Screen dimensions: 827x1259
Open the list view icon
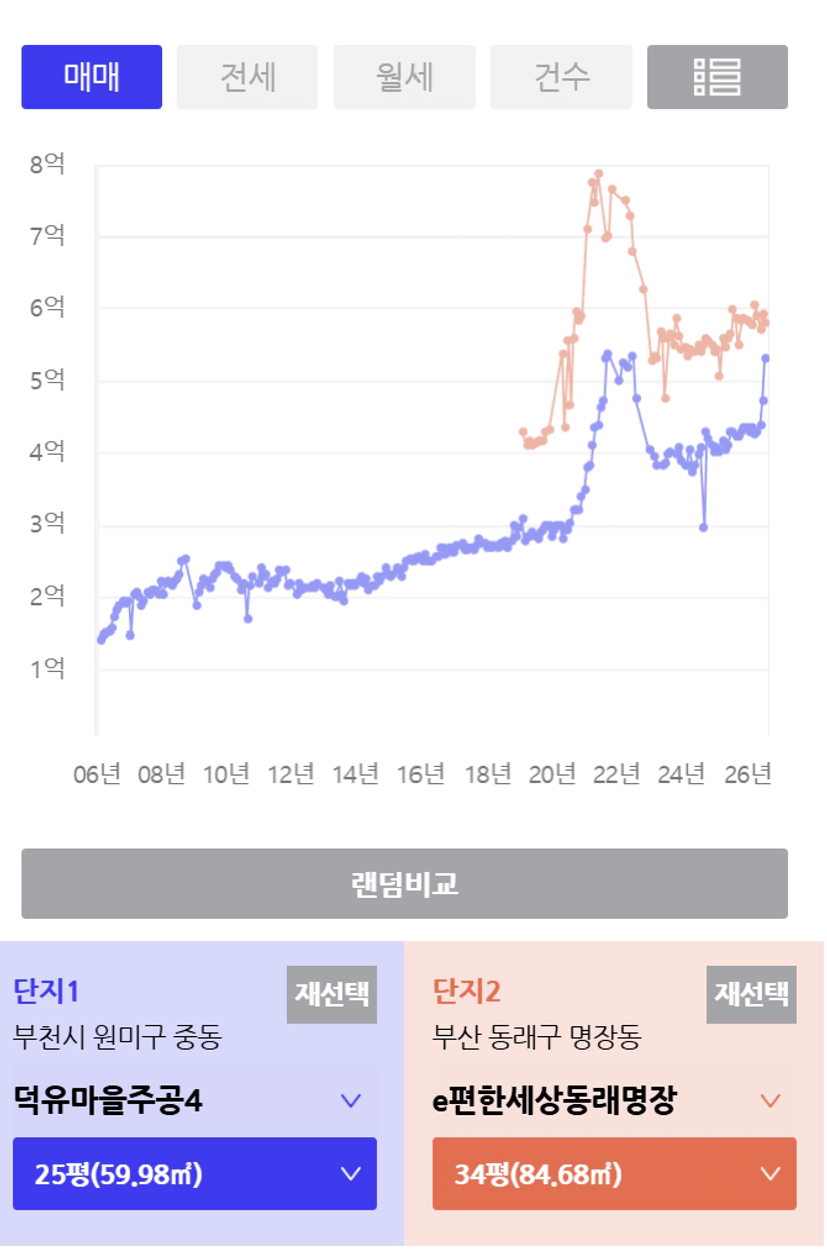(x=717, y=77)
